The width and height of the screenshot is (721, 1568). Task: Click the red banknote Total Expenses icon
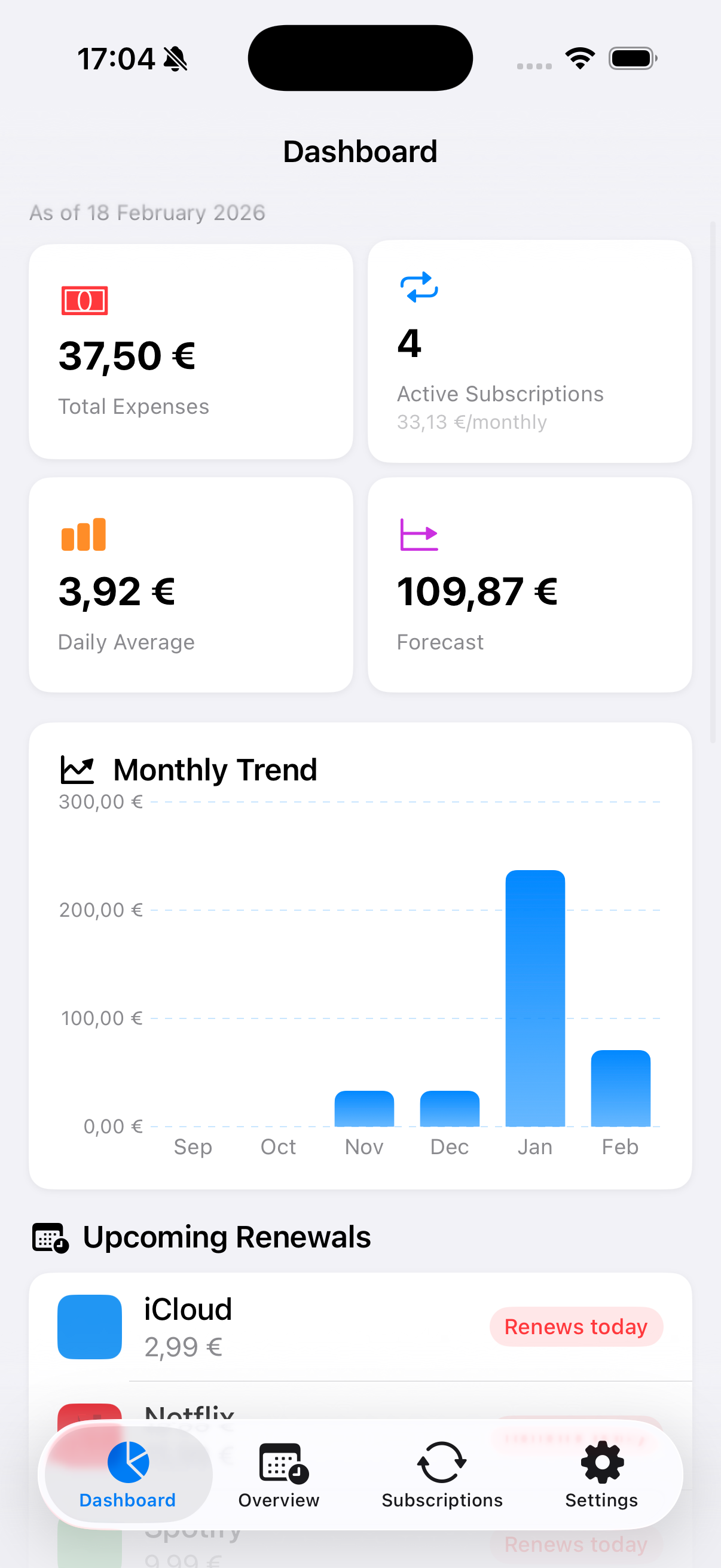point(84,301)
